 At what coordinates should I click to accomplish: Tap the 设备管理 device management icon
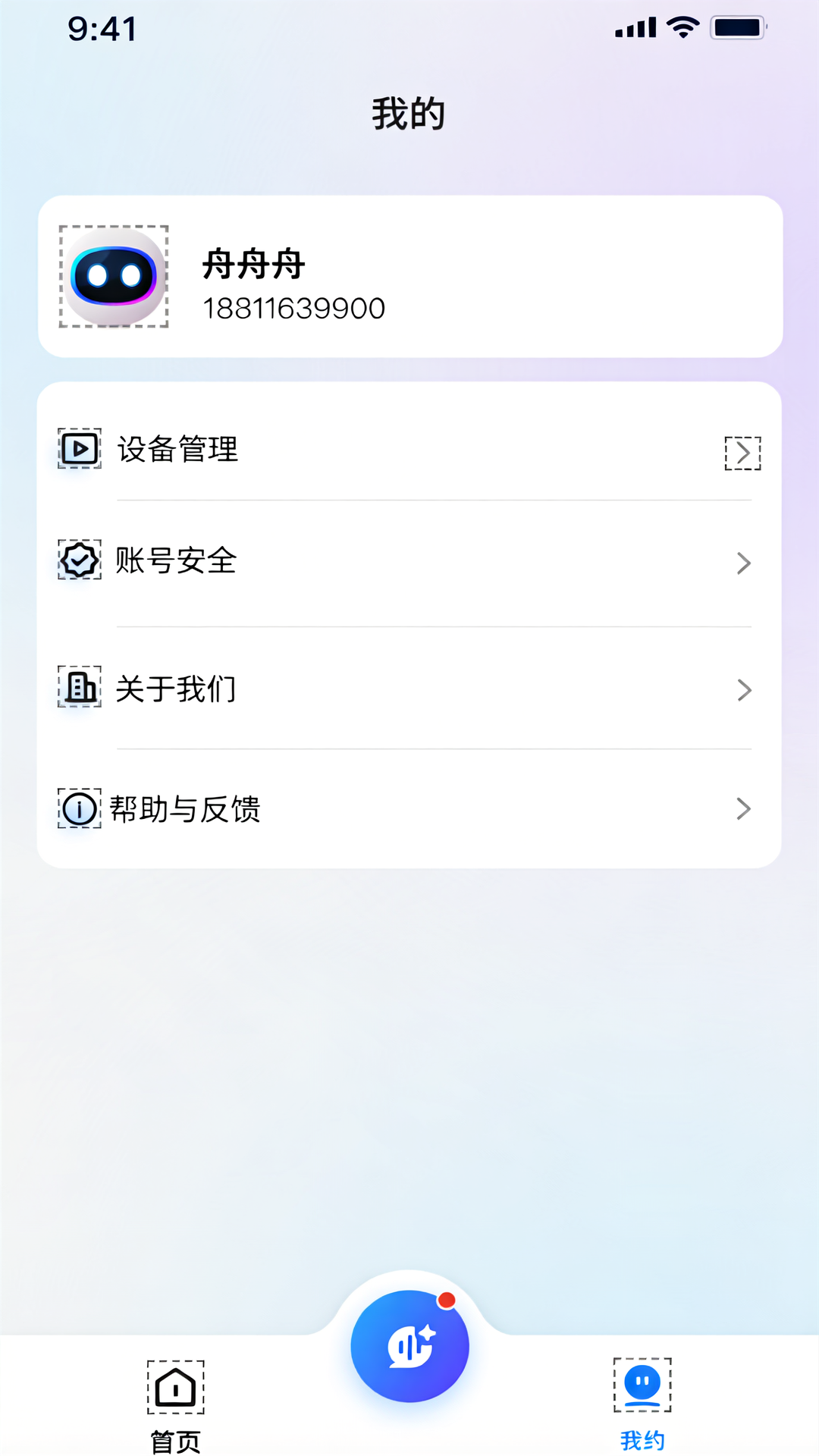(x=79, y=448)
